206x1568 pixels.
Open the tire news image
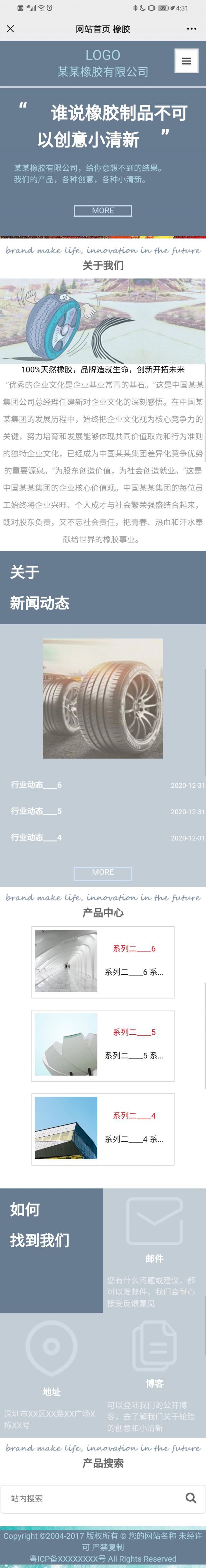102,698
